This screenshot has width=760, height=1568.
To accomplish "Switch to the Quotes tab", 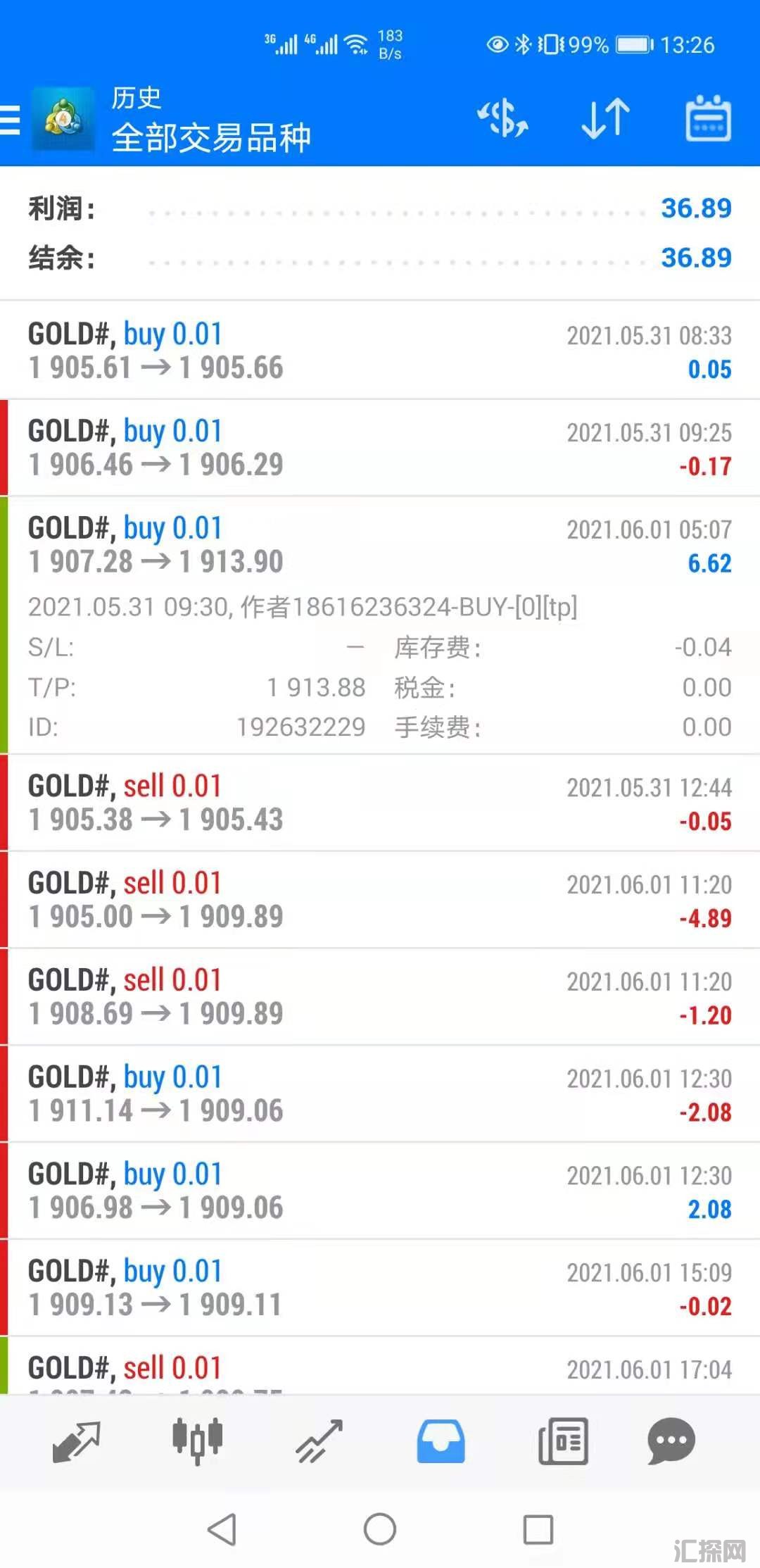I will tap(76, 1441).
